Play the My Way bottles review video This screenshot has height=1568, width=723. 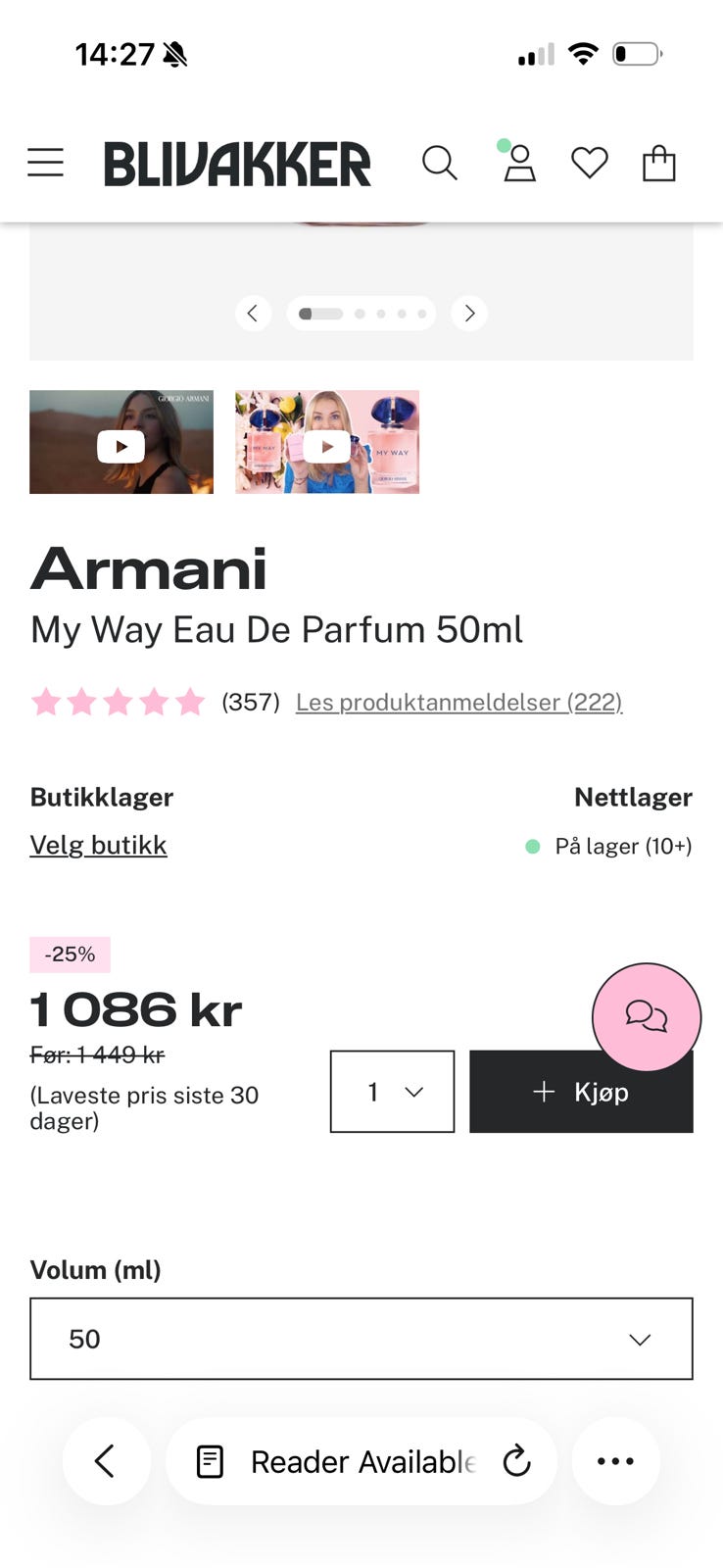click(x=327, y=445)
